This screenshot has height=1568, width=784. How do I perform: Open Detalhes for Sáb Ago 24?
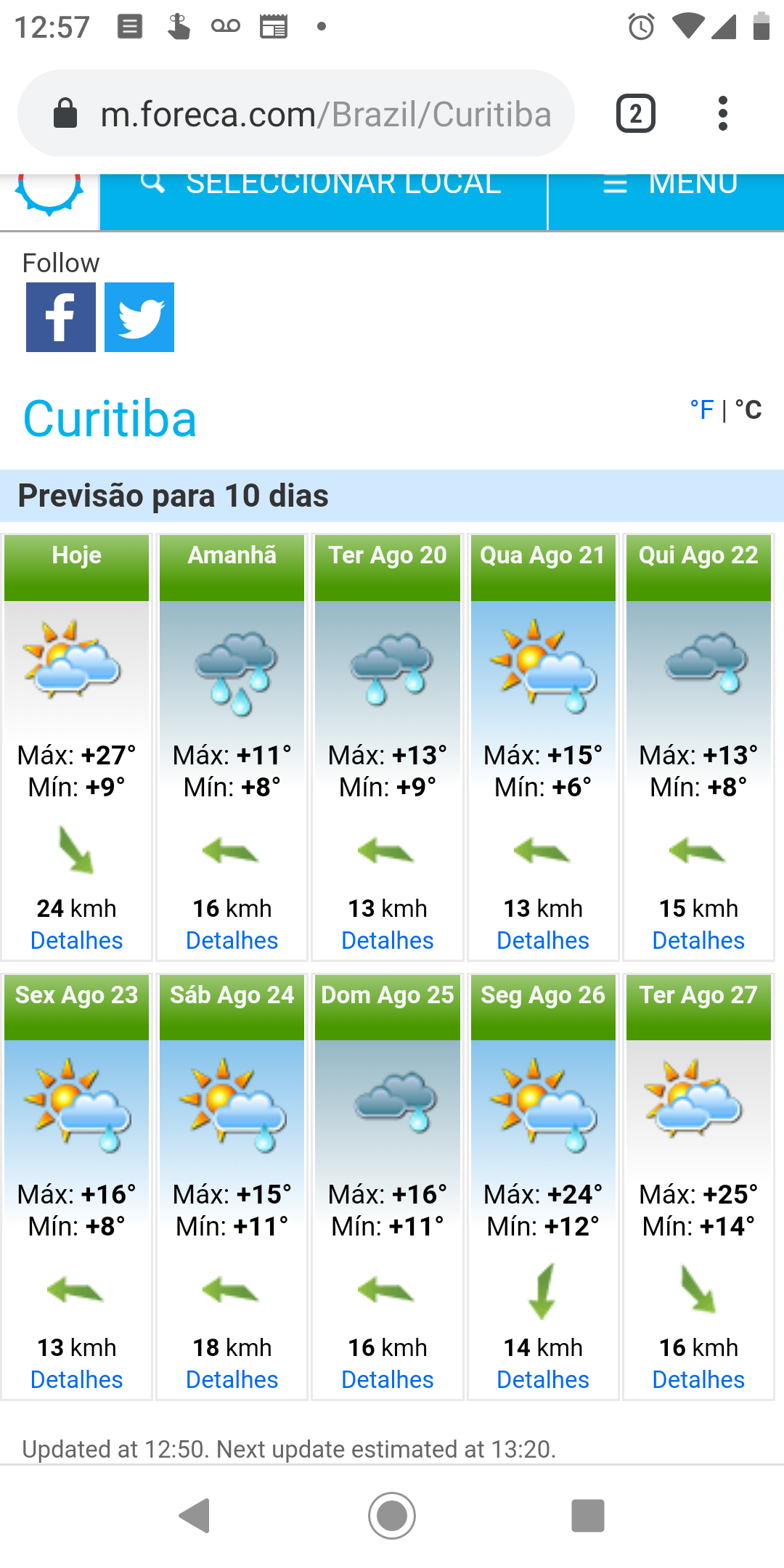coord(232,1379)
